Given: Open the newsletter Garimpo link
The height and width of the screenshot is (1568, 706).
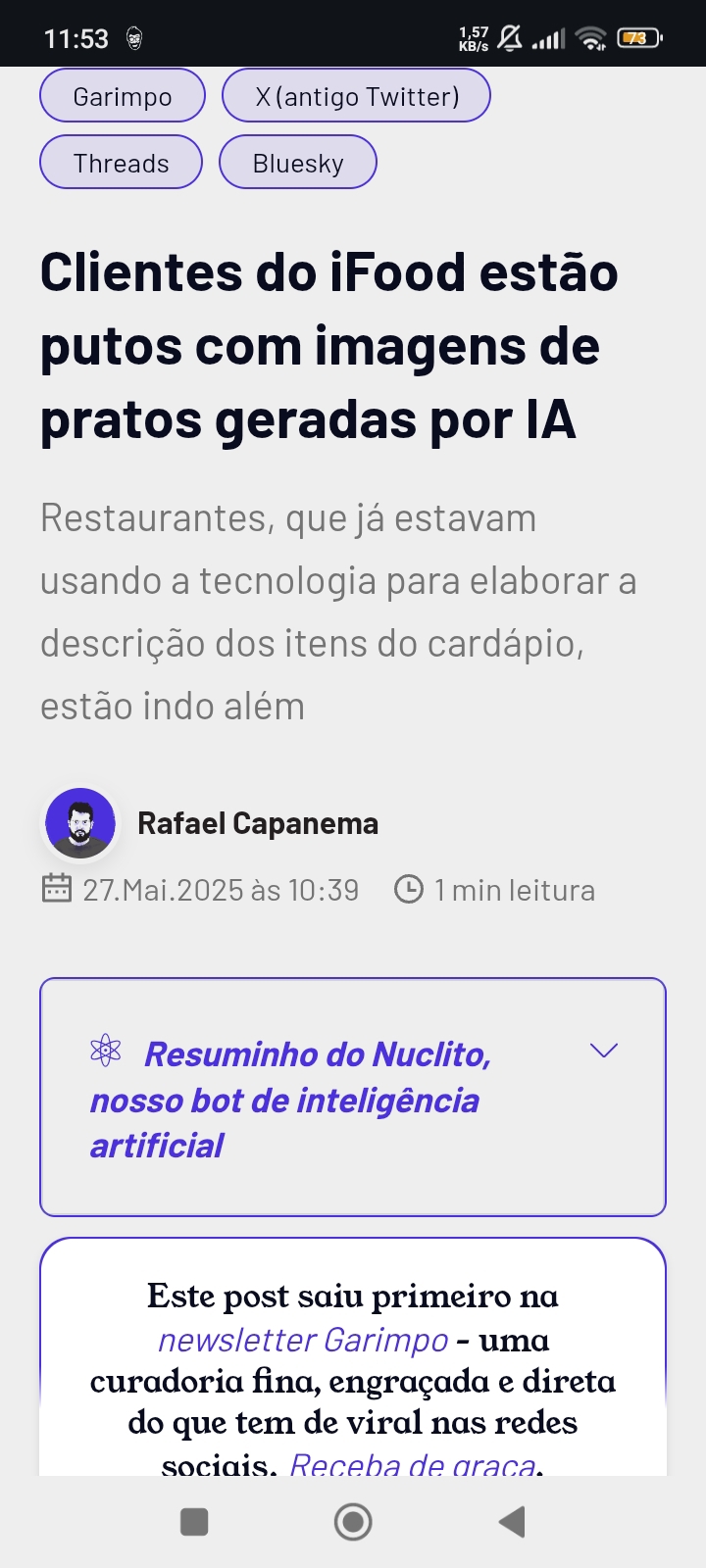Looking at the screenshot, I should [303, 1340].
